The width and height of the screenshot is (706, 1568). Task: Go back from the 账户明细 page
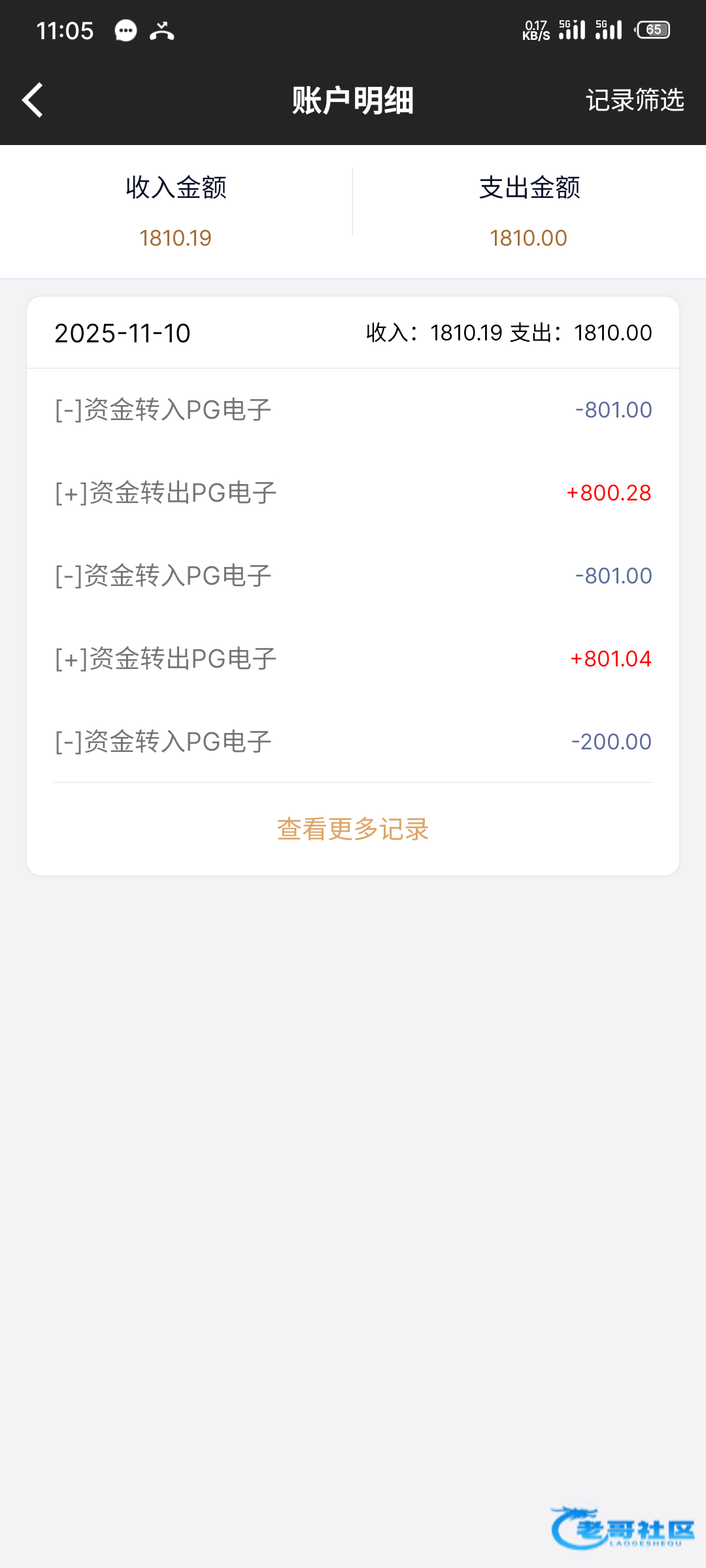(33, 100)
